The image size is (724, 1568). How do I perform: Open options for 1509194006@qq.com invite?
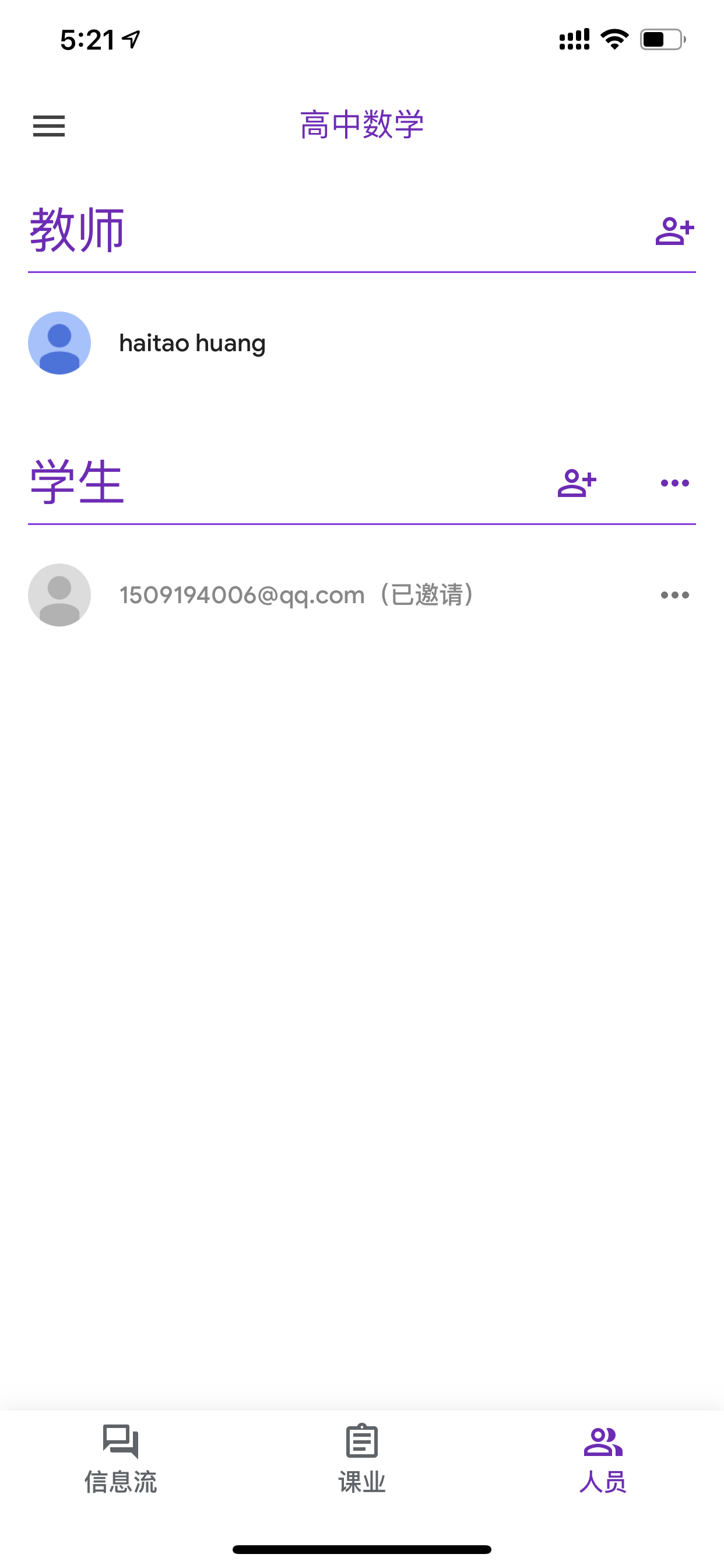click(674, 596)
